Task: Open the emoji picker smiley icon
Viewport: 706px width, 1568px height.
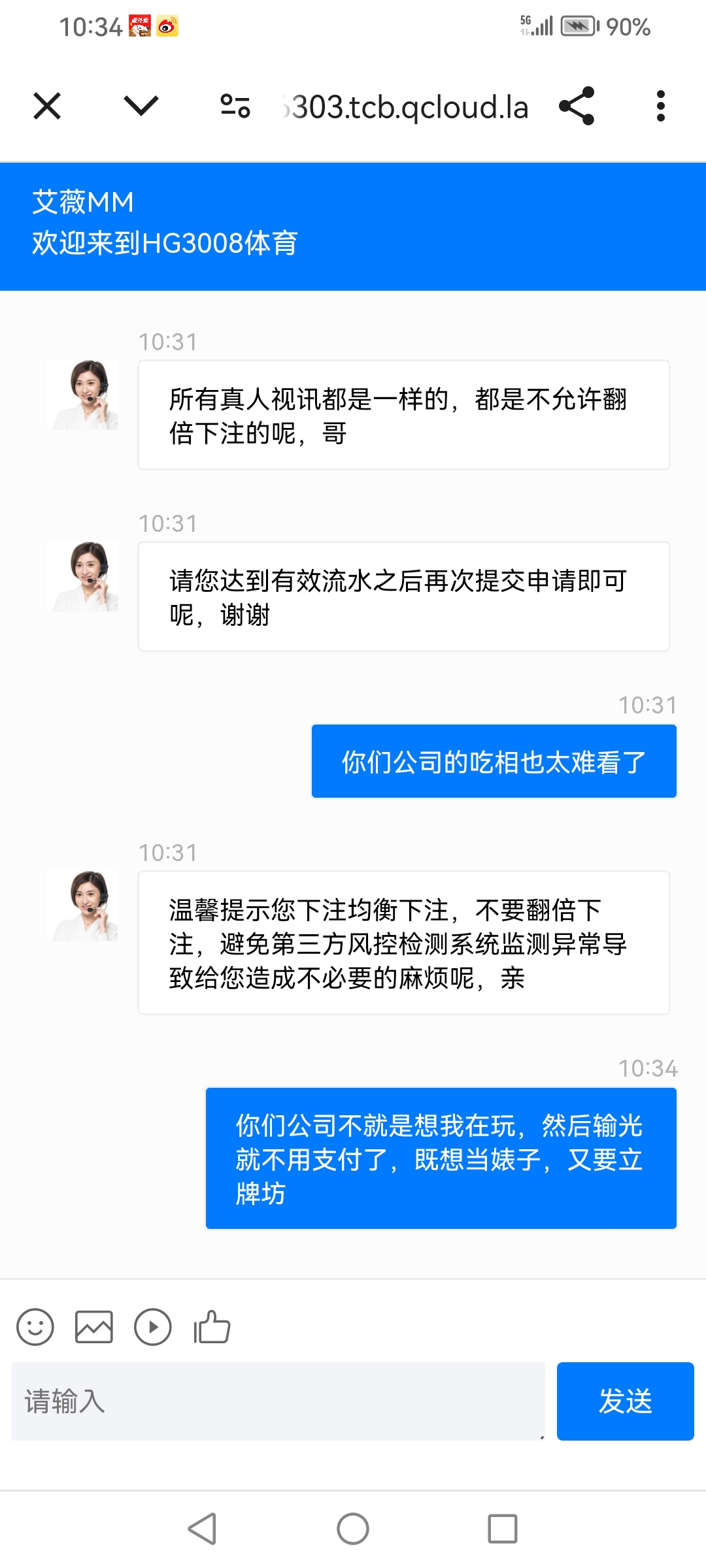Action: tap(36, 1326)
